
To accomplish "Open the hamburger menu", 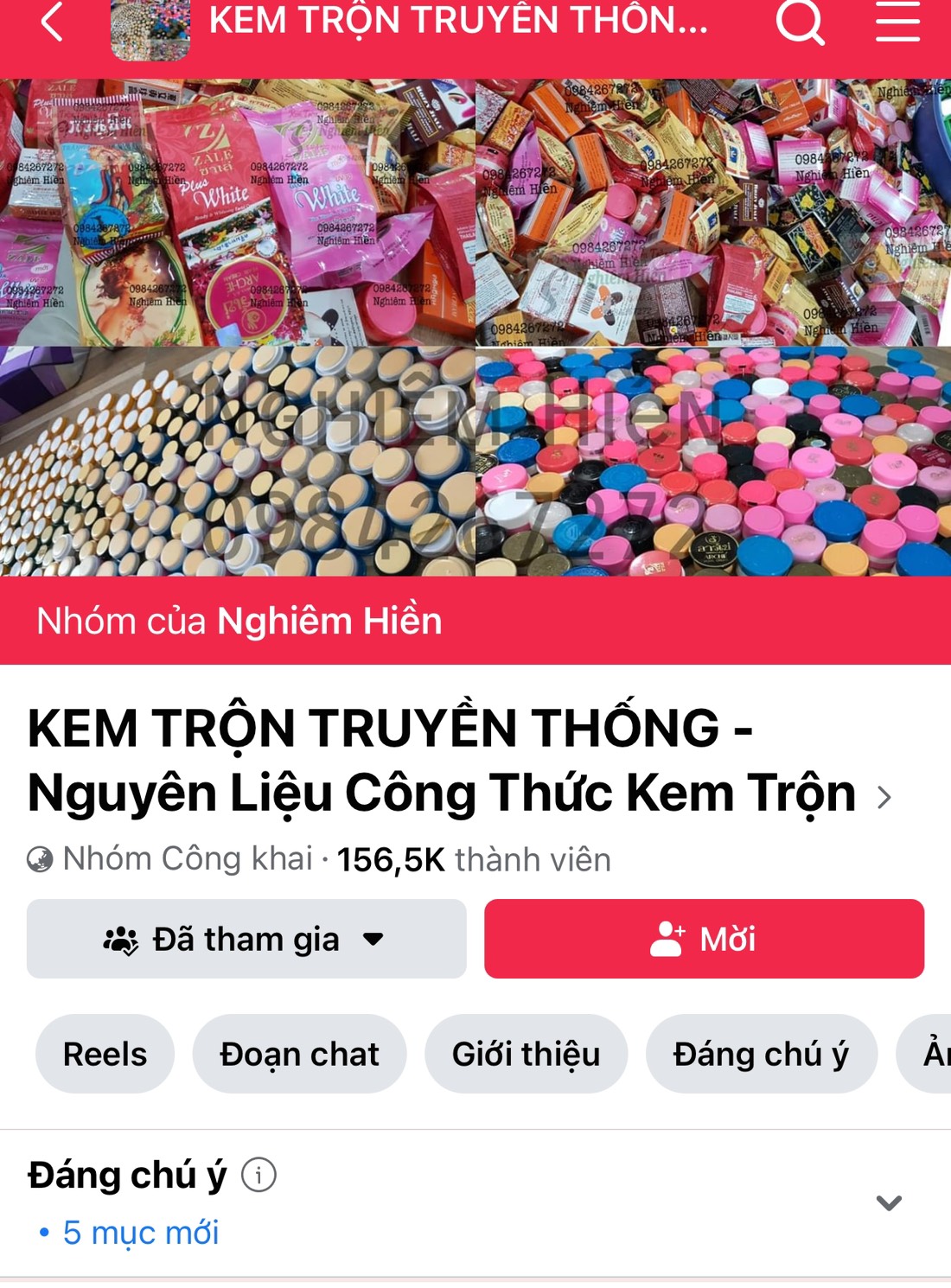I will (897, 22).
